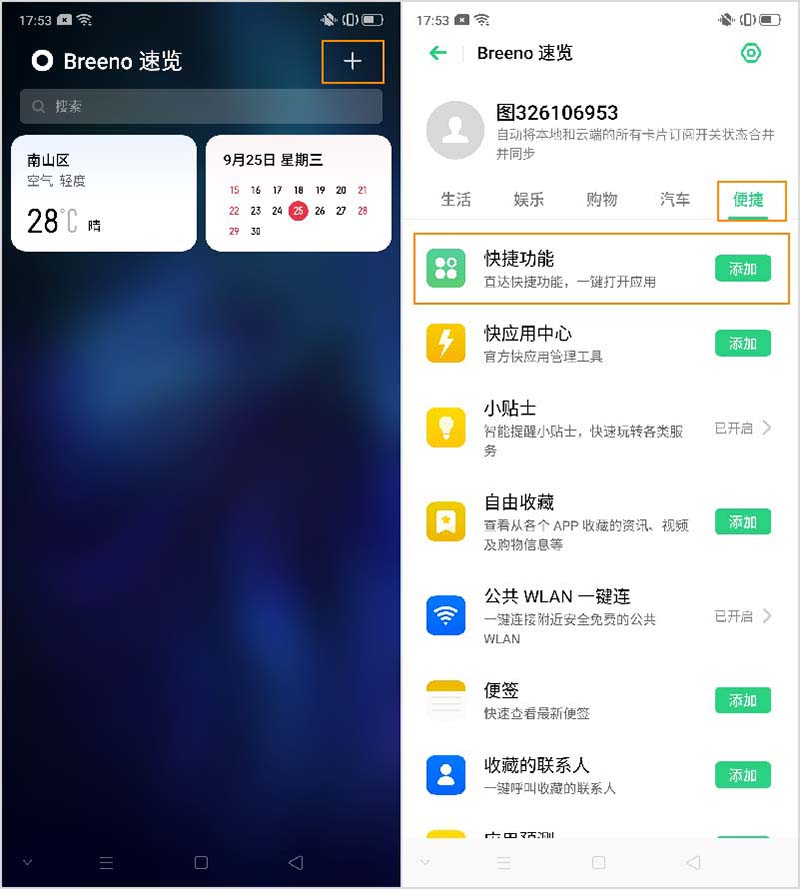
Task: Open the 9月25日 calendar card
Action: tap(298, 193)
